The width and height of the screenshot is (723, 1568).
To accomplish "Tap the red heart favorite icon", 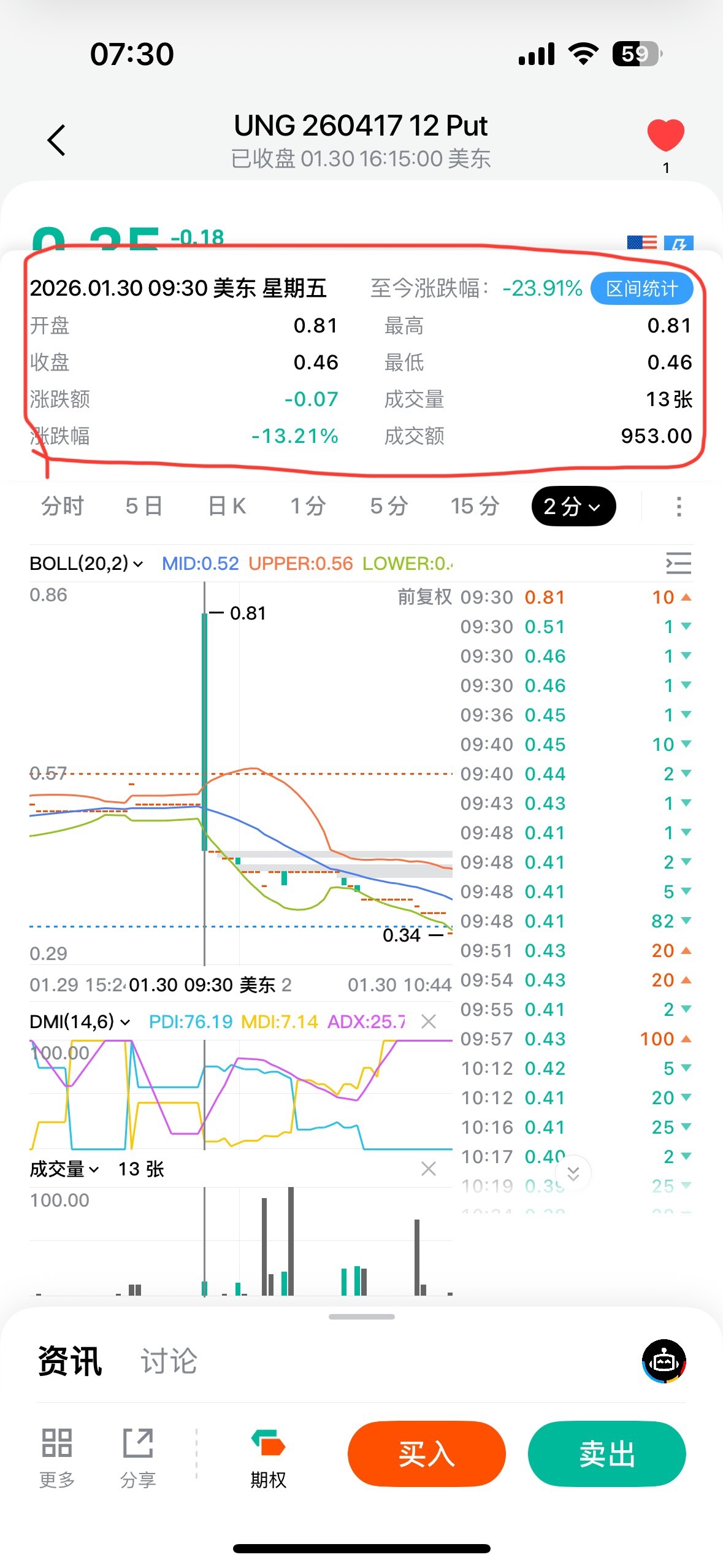I will pyautogui.click(x=665, y=136).
